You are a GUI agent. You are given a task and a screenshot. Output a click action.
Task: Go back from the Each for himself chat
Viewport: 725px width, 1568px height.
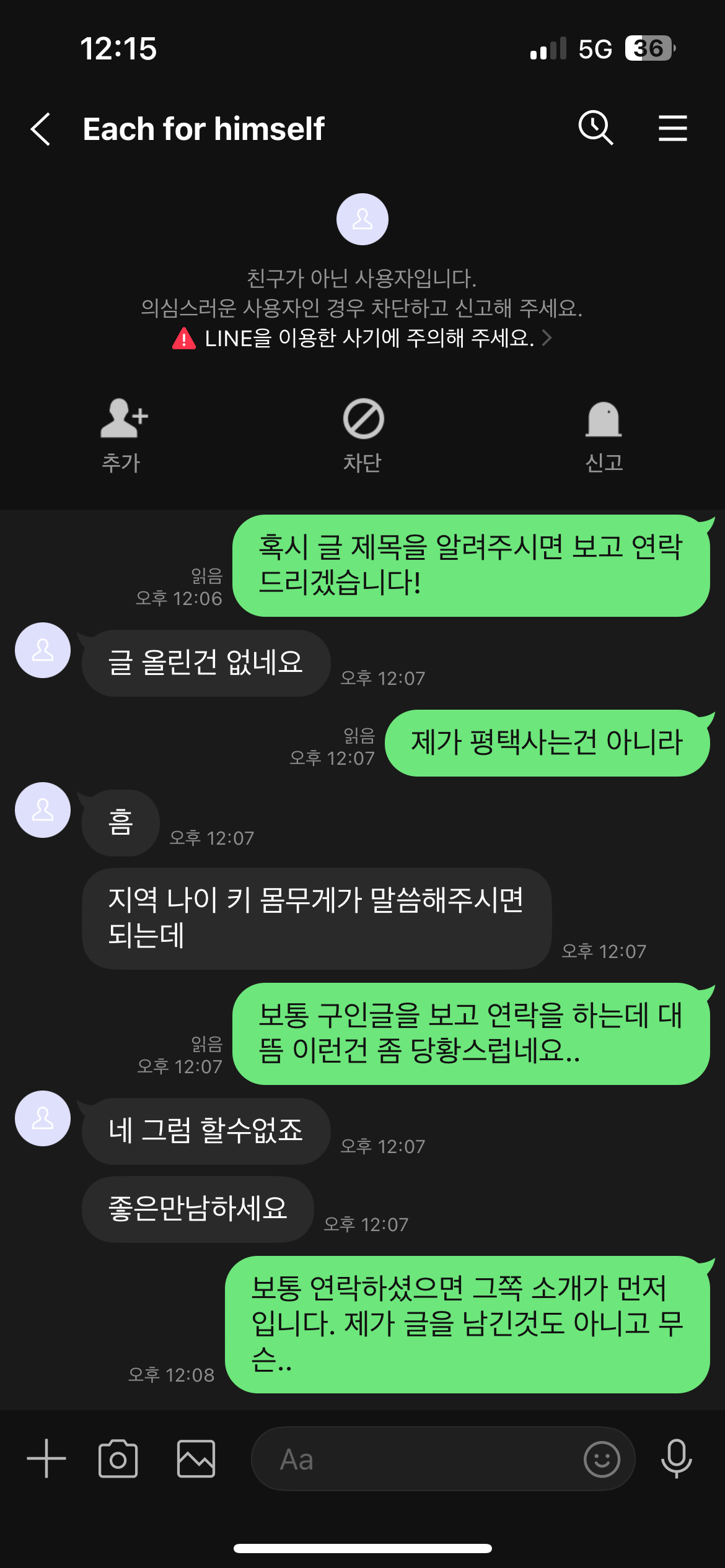click(x=41, y=129)
